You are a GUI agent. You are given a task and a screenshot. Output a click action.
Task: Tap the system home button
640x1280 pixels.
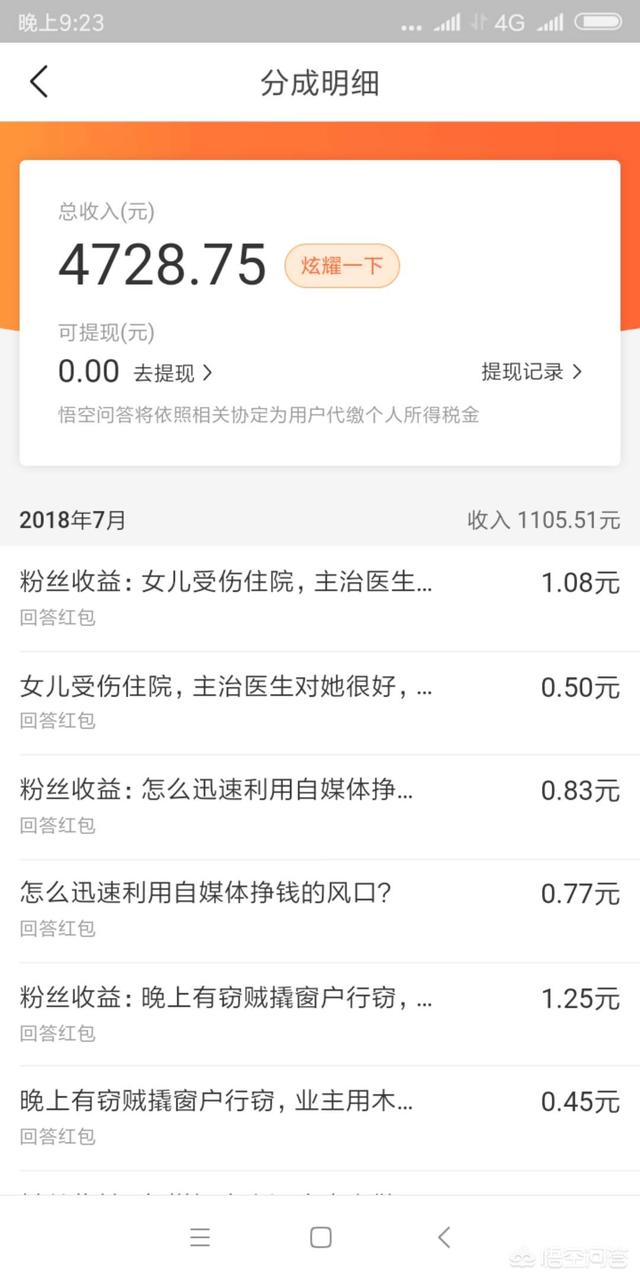click(x=321, y=1238)
